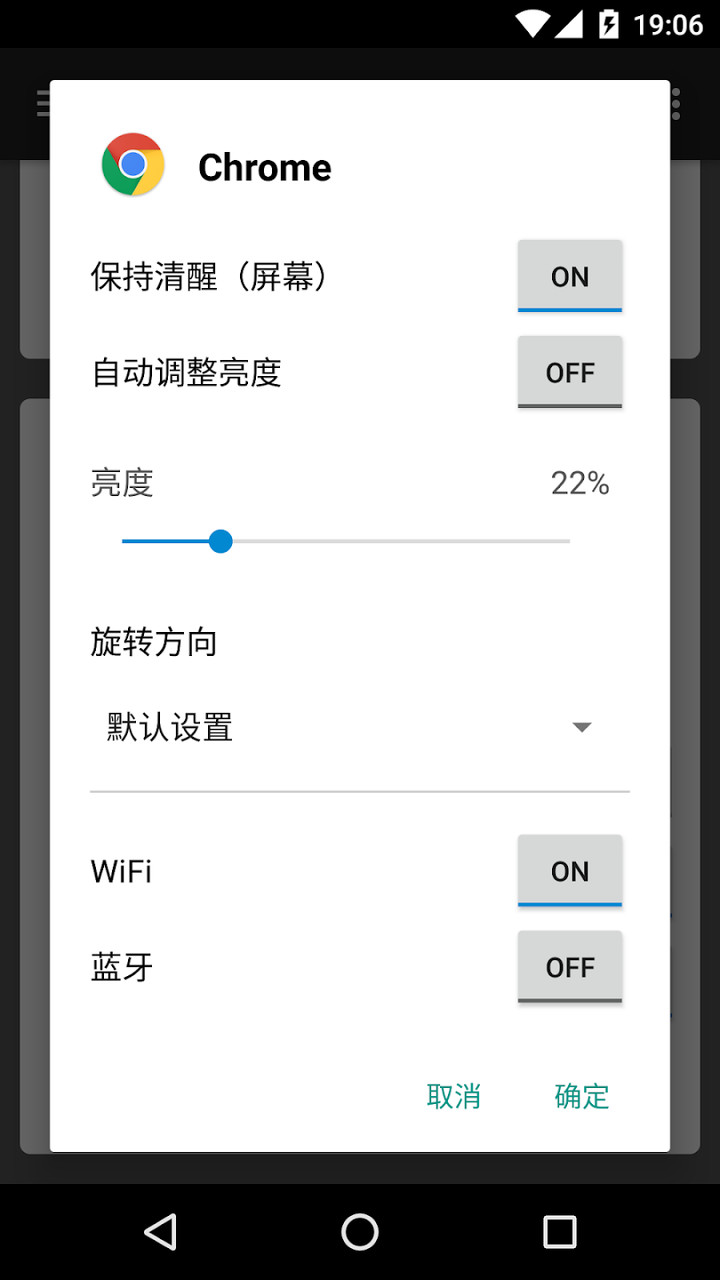
Task: Confirm settings with the 确定 button
Action: pos(581,1096)
